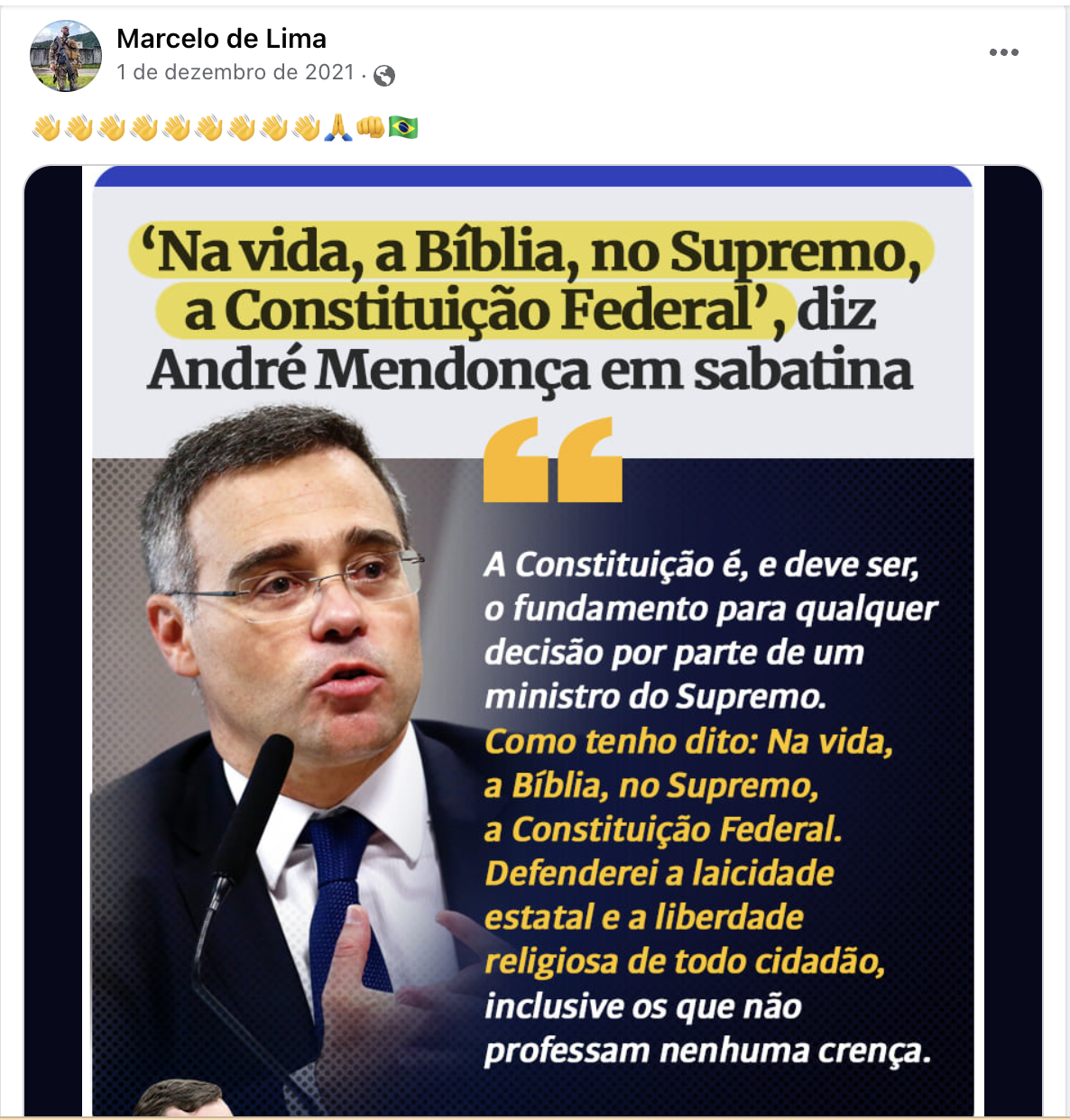Open the Marcelo de Lima profile name link
The height and width of the screenshot is (1120, 1070).
pyautogui.click(x=221, y=38)
